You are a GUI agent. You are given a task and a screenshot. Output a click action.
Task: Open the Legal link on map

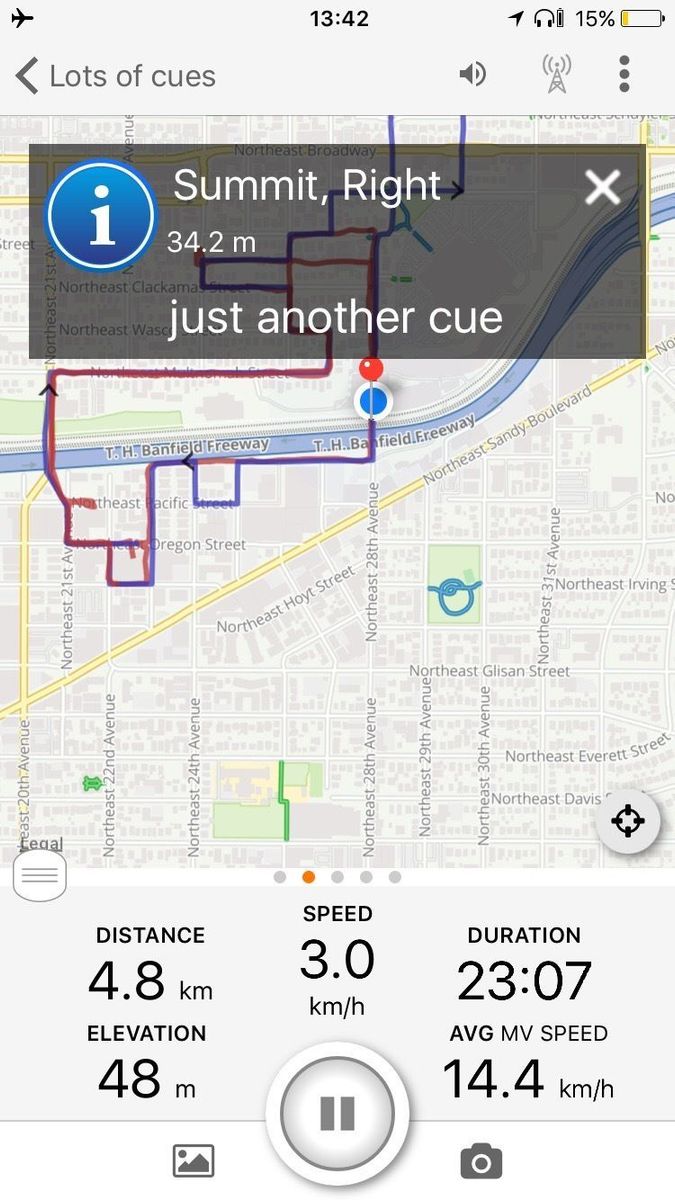point(41,843)
